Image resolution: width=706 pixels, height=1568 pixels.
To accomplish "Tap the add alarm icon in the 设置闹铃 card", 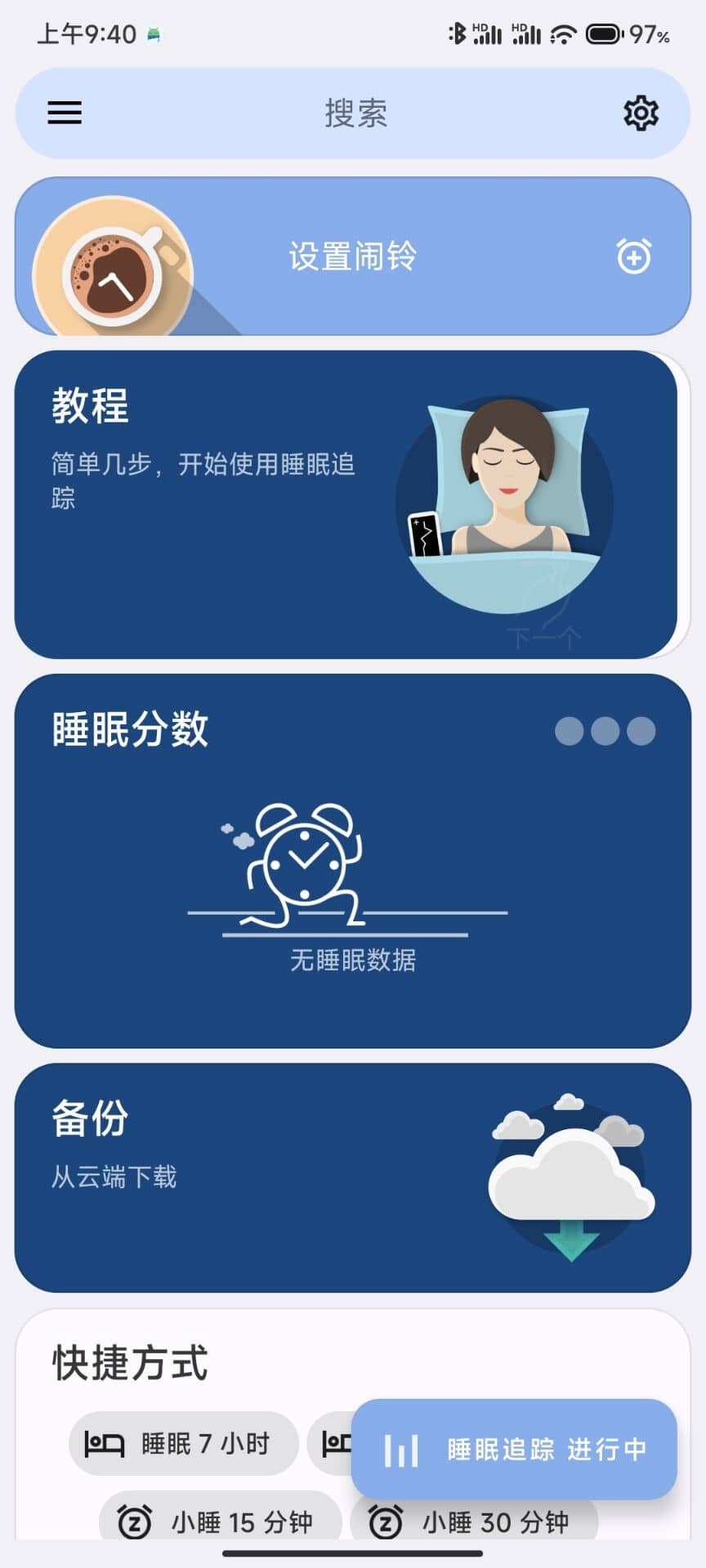I will [x=634, y=257].
